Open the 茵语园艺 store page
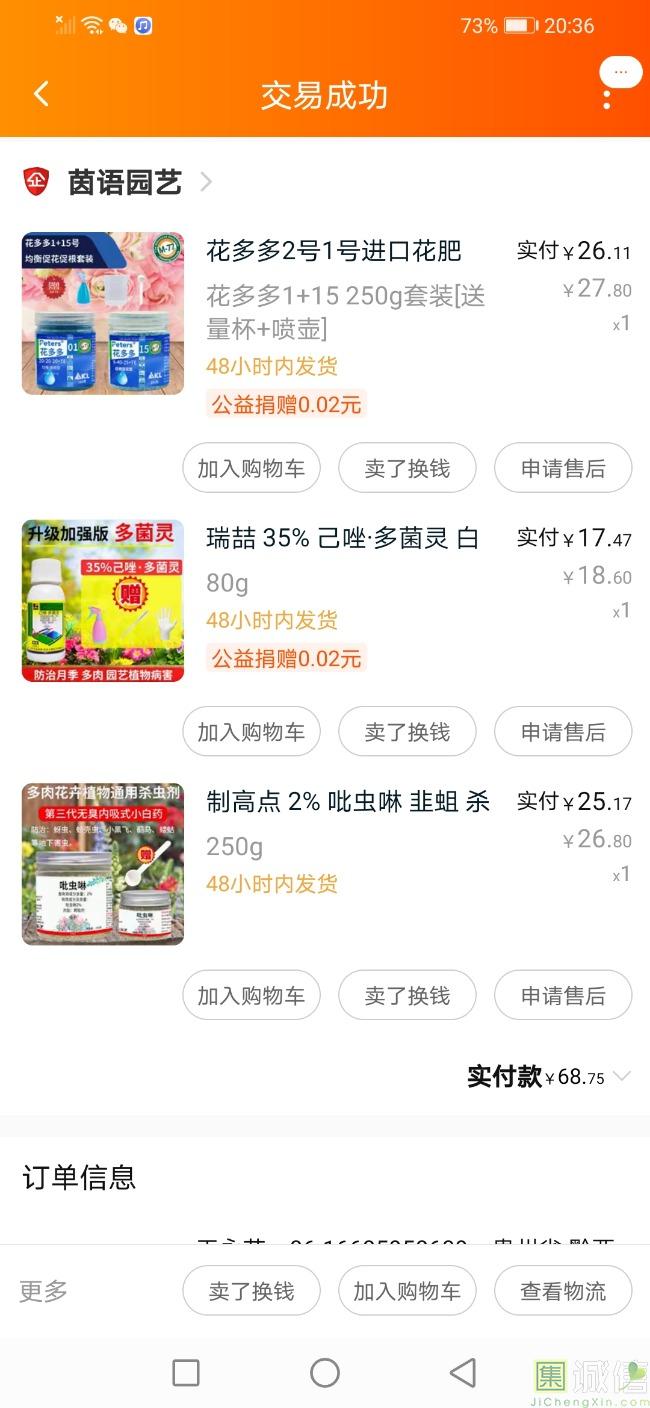This screenshot has height=1408, width=650. (125, 182)
